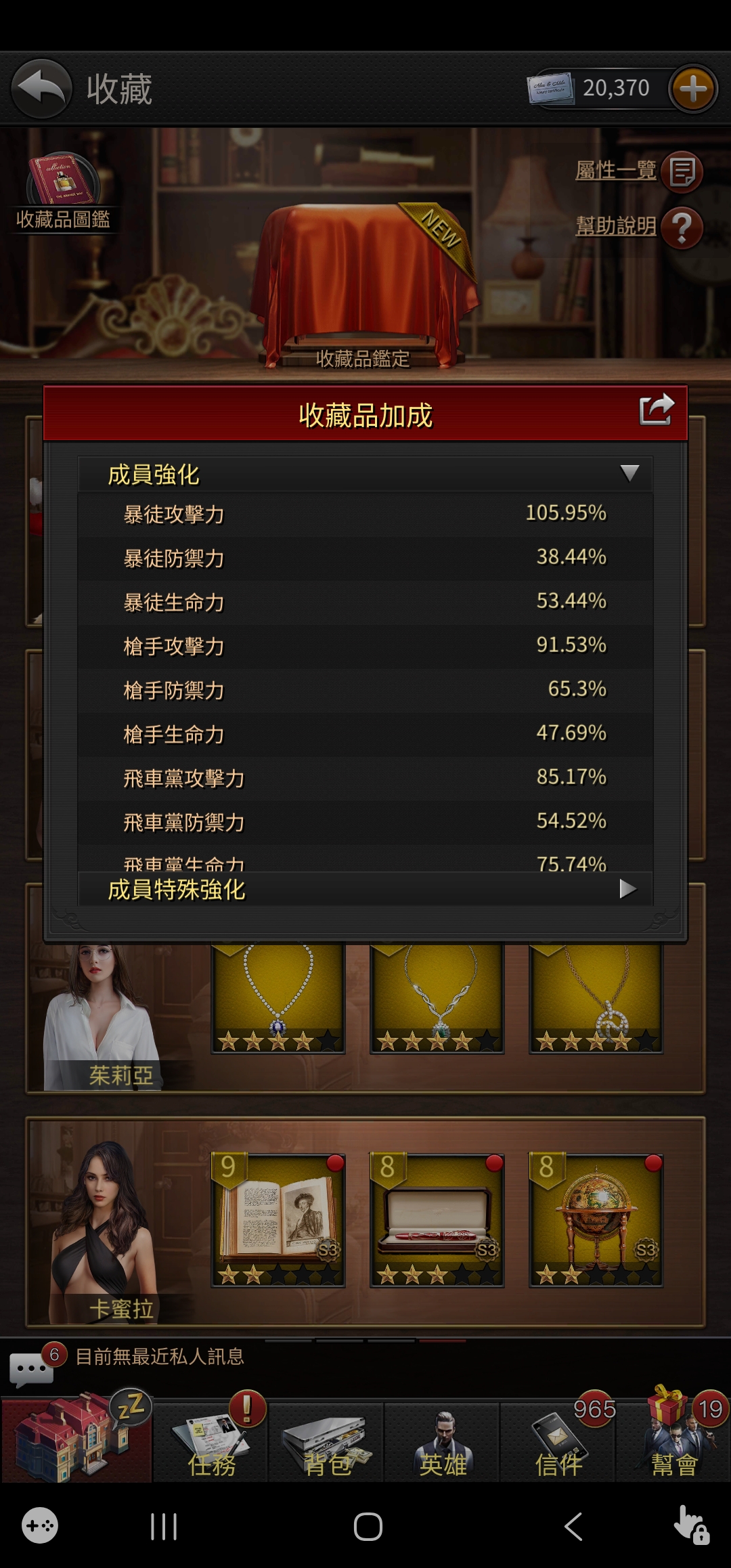
Task: Open 卡蜜拉's level 8 globe collectible
Action: click(x=596, y=1219)
